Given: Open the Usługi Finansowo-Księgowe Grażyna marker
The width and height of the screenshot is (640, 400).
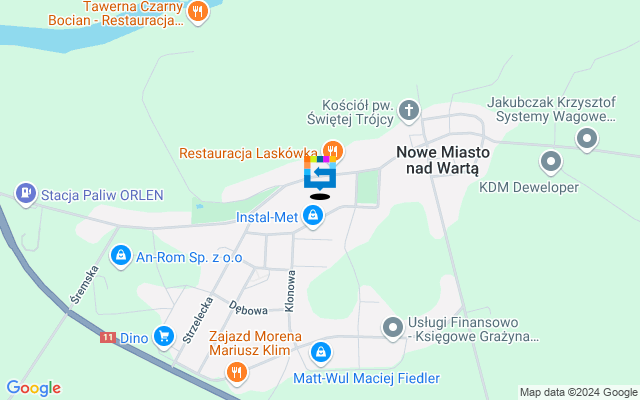Looking at the screenshot, I should (x=394, y=327).
